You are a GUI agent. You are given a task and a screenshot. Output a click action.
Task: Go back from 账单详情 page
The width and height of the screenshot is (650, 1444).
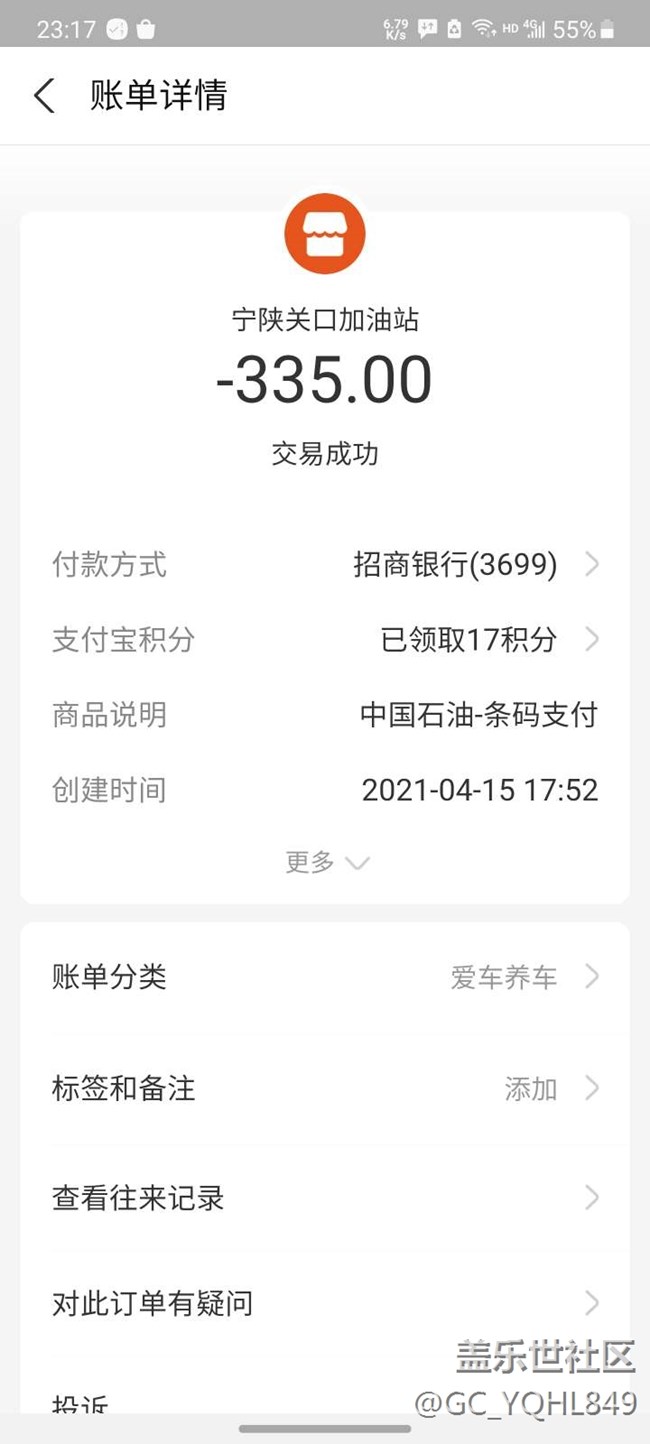click(x=45, y=96)
